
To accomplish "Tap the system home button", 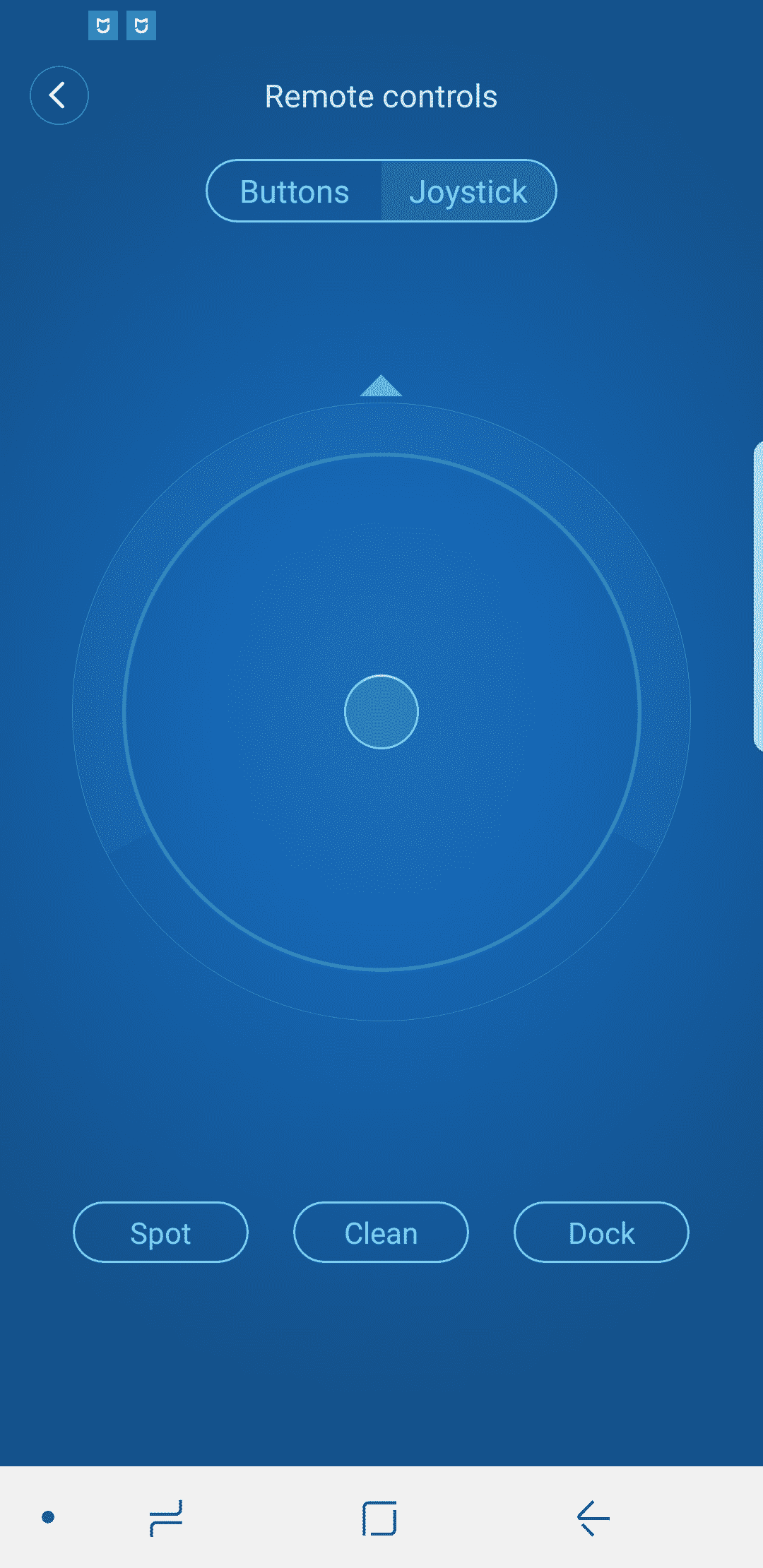I will coord(379,1518).
